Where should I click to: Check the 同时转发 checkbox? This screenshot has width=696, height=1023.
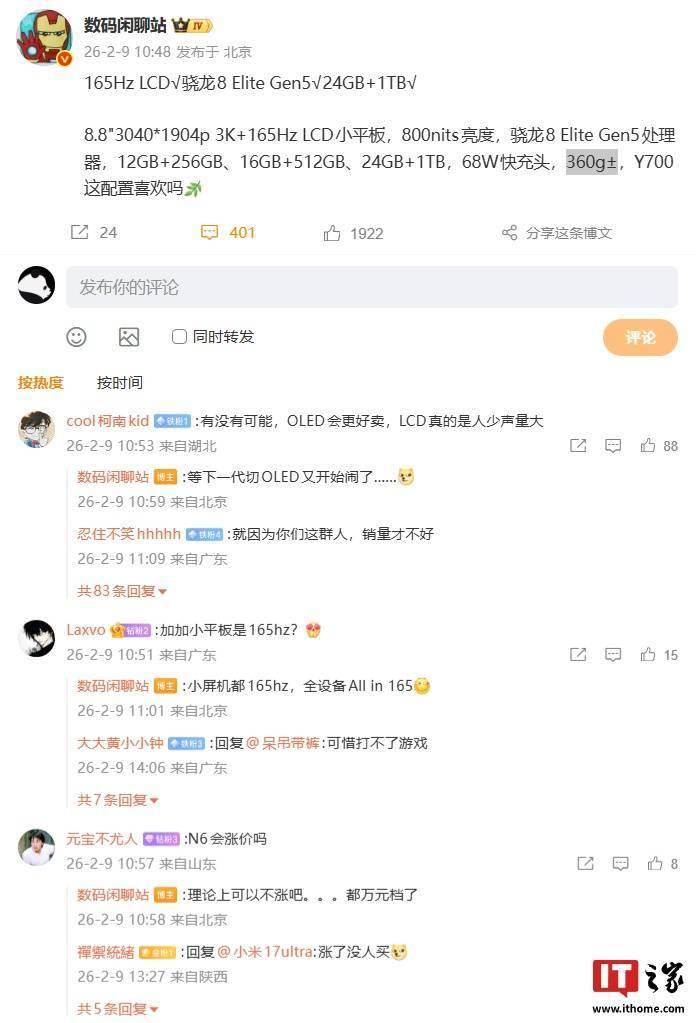pyautogui.click(x=180, y=337)
